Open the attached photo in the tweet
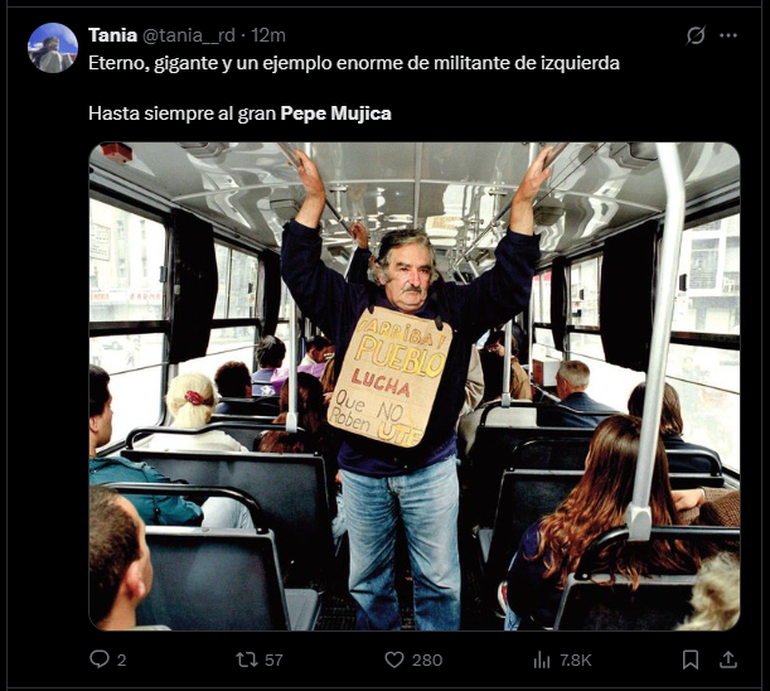This screenshot has height=691, width=770. 414,386
